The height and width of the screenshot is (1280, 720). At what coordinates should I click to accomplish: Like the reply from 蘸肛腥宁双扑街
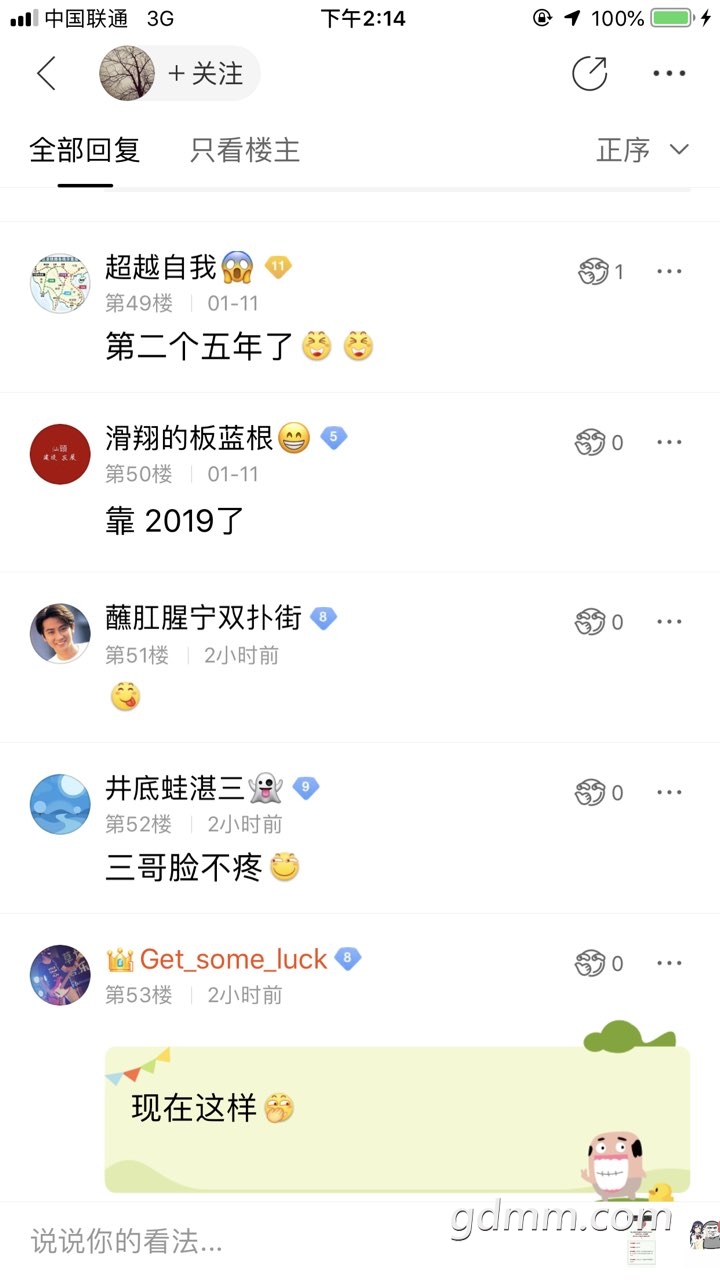pyautogui.click(x=592, y=622)
